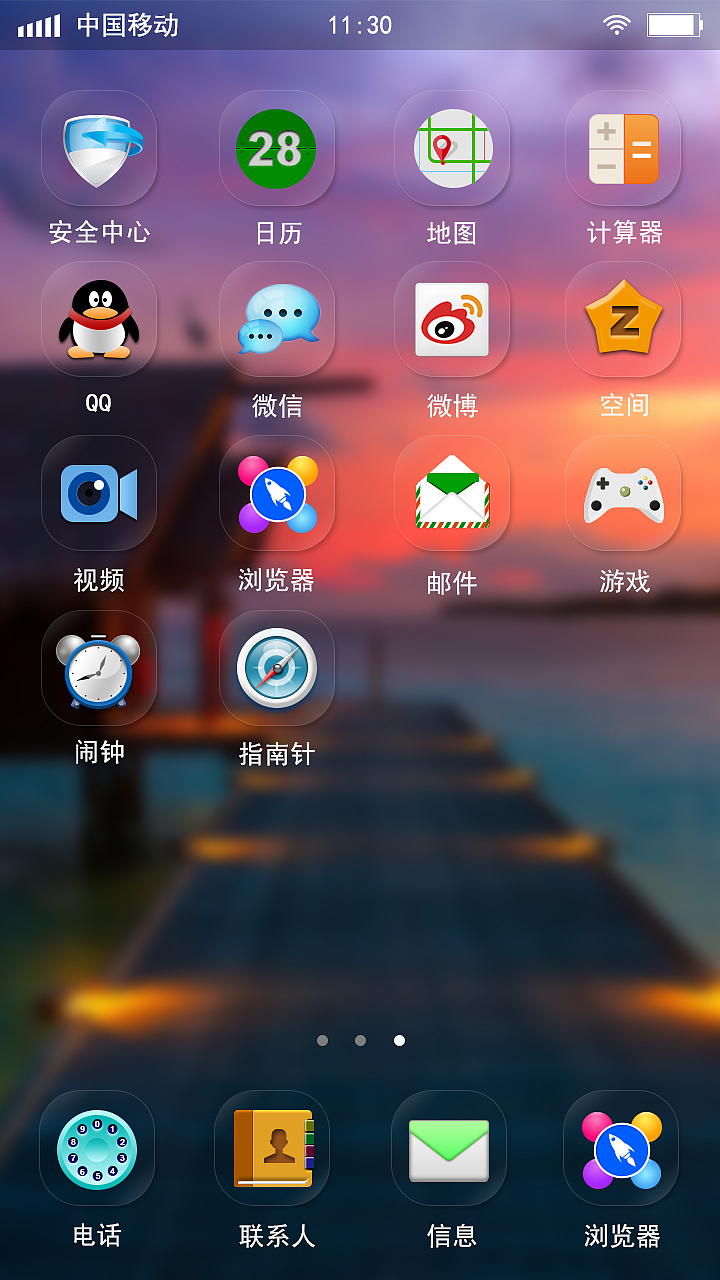Open 微信 WeChat
This screenshot has height=1280, width=720.
pyautogui.click(x=277, y=320)
